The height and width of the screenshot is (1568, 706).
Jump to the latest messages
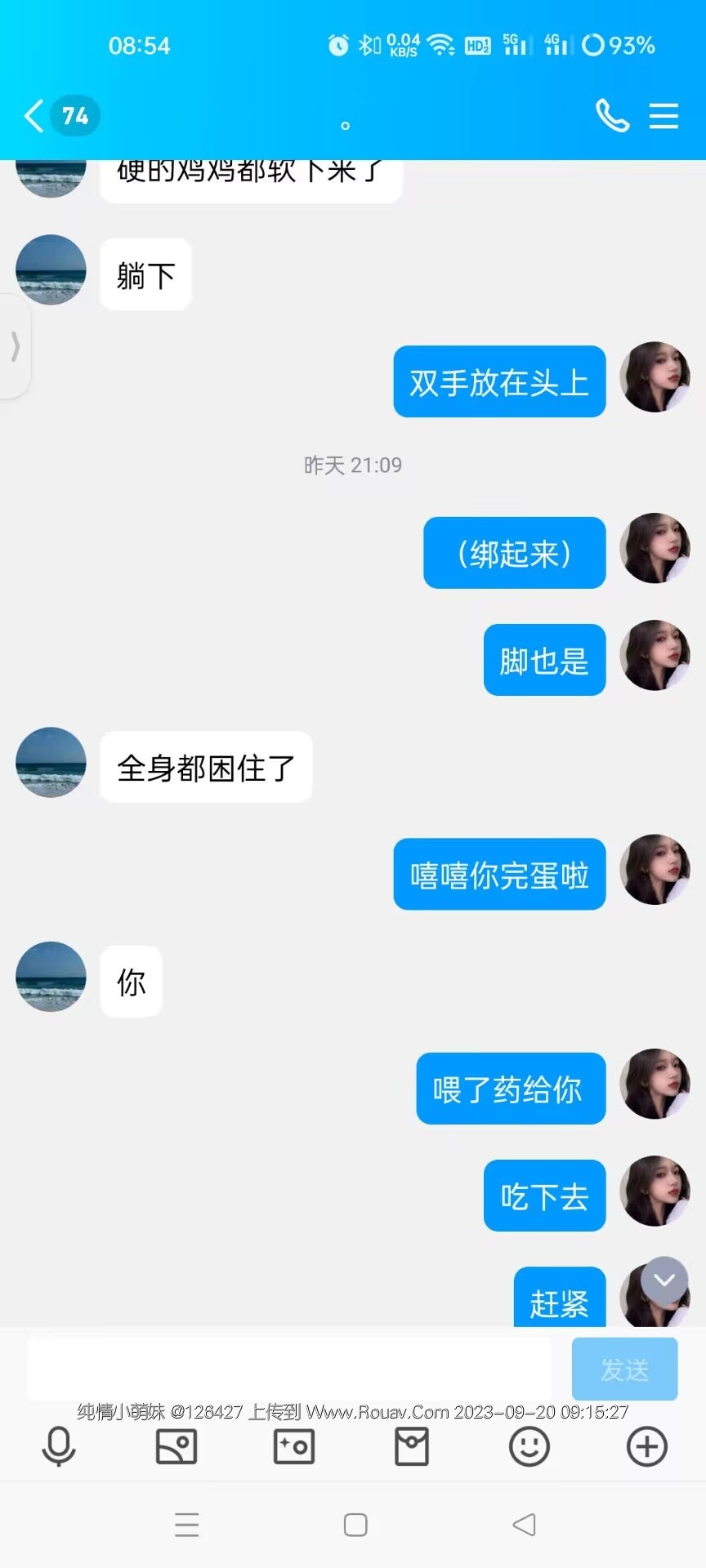664,1280
